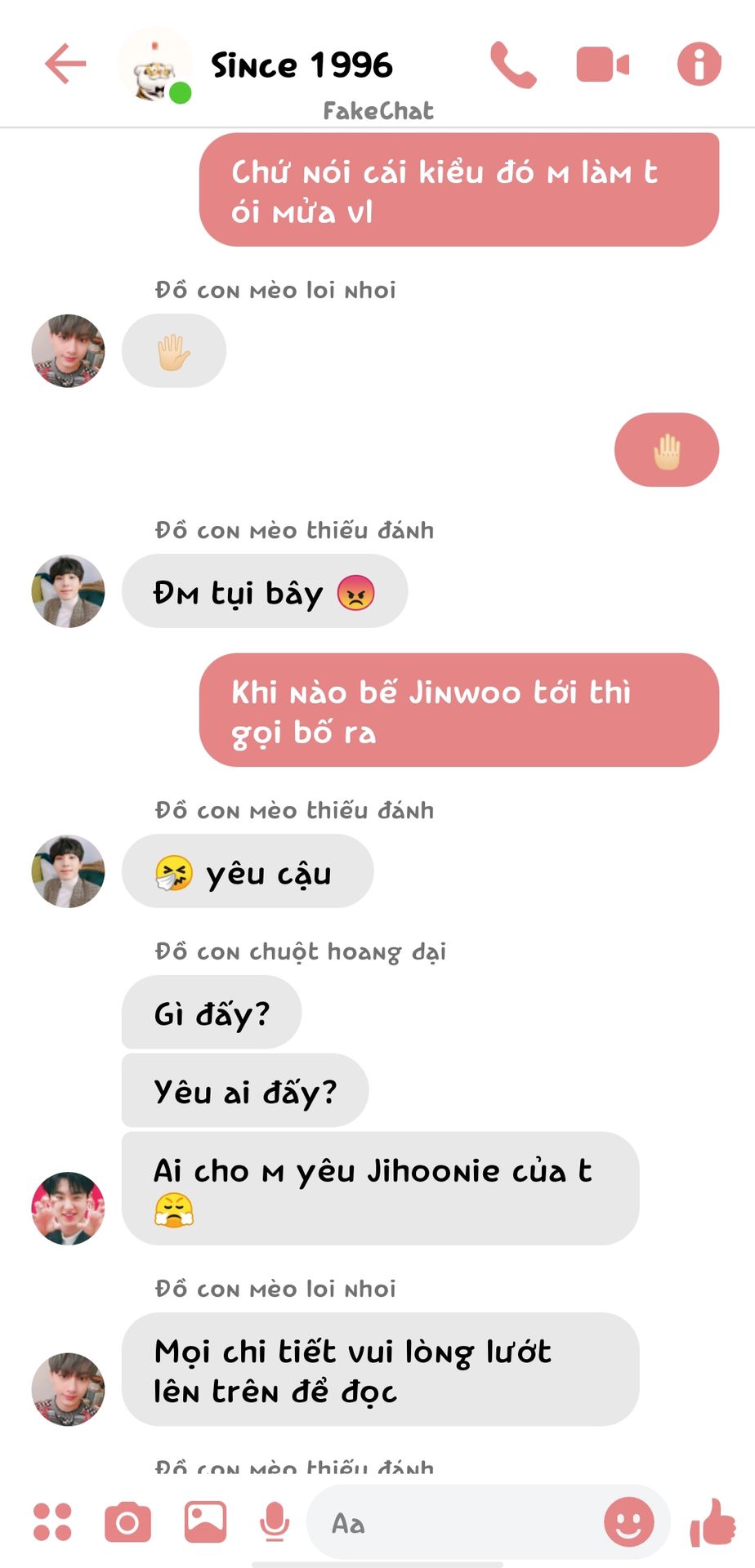Viewport: 755px width, 1568px height.
Task: Tap the avatar beside "Mọi chi tiết" message
Action: point(68,1389)
